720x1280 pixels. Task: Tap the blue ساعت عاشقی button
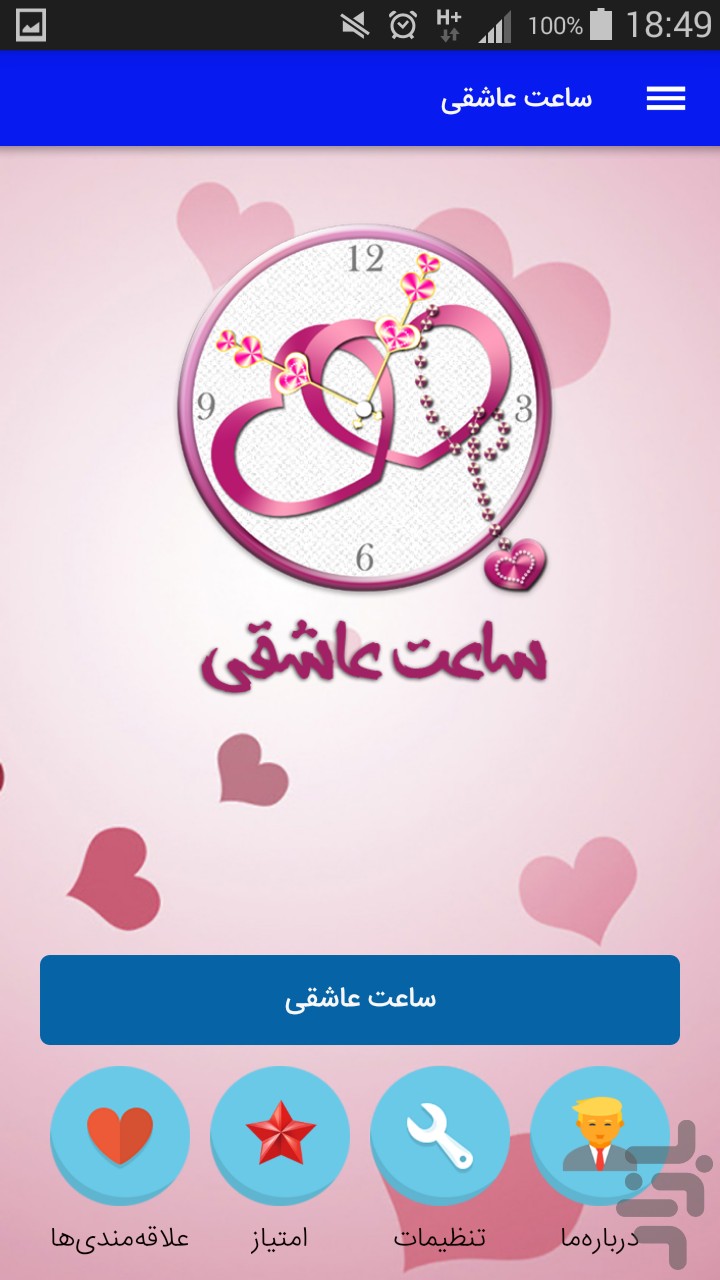coord(360,1000)
